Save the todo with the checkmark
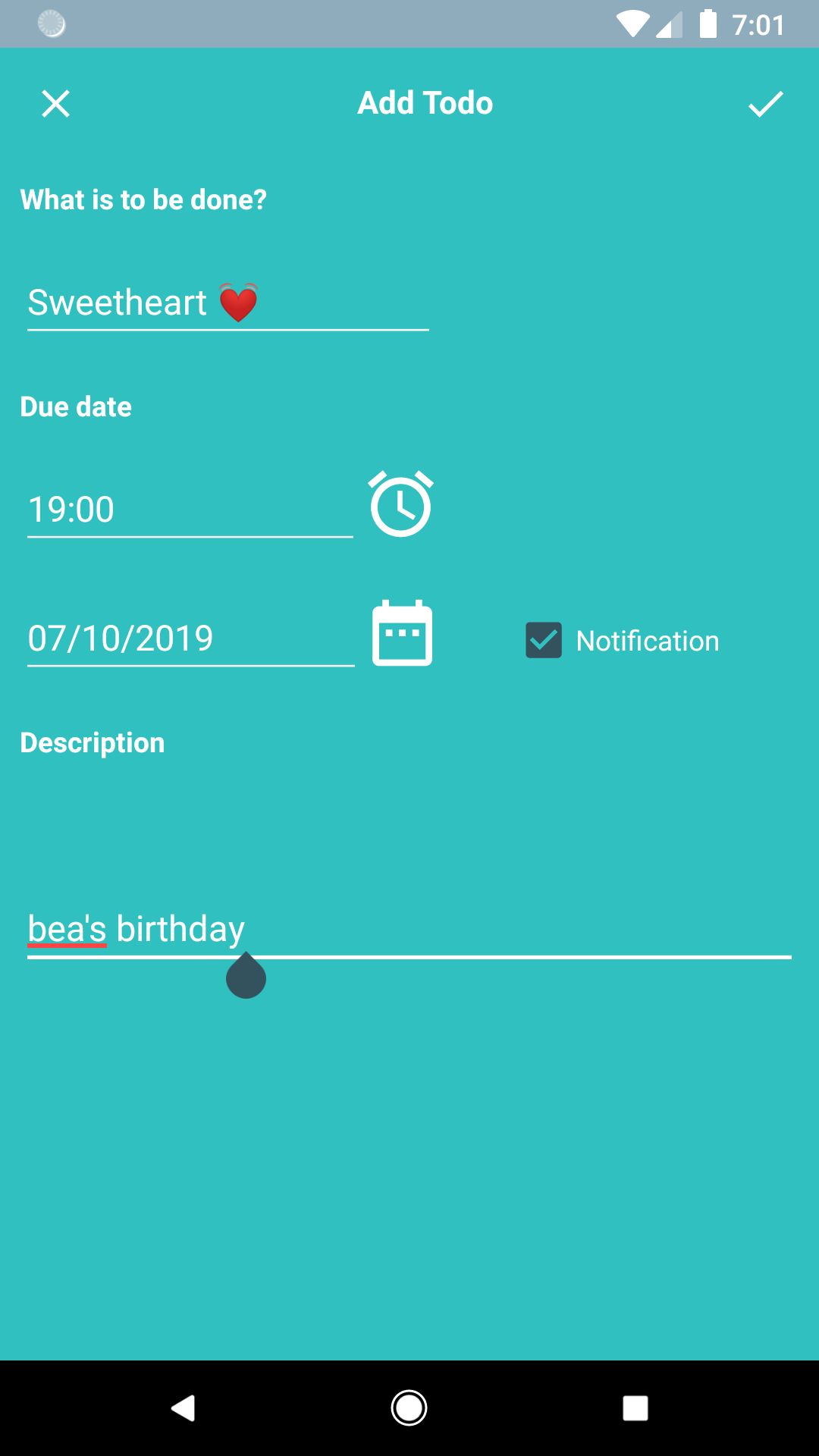This screenshot has height=1456, width=819. [x=765, y=104]
